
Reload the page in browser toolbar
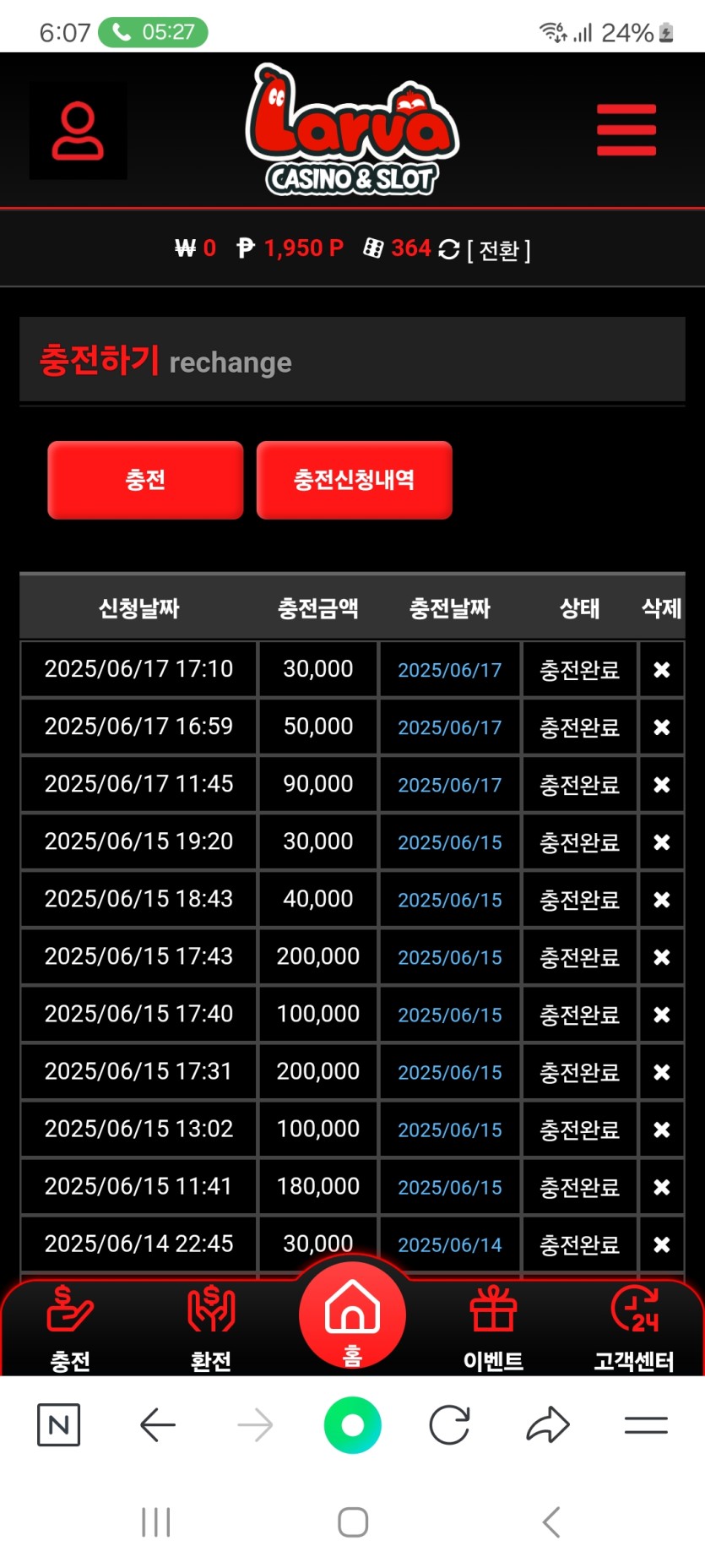[449, 1426]
